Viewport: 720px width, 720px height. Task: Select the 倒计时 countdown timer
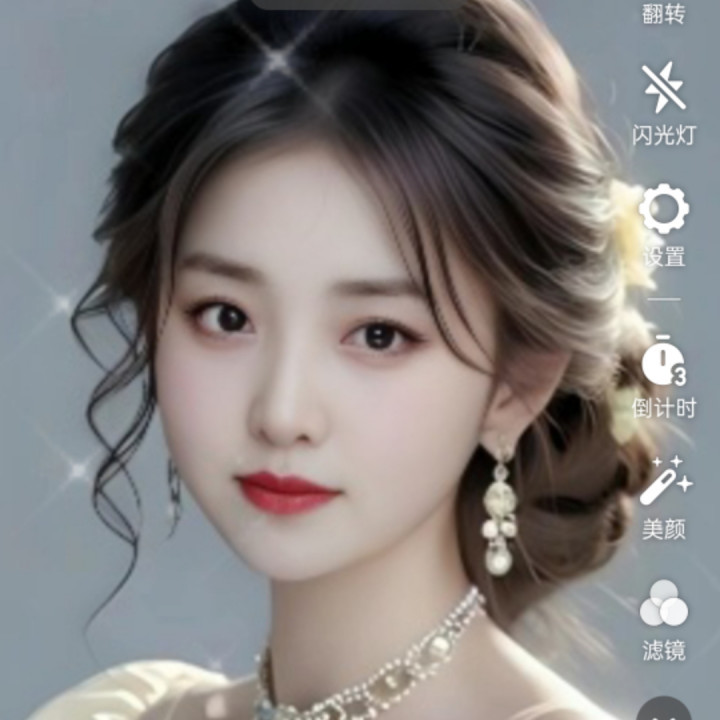point(664,364)
